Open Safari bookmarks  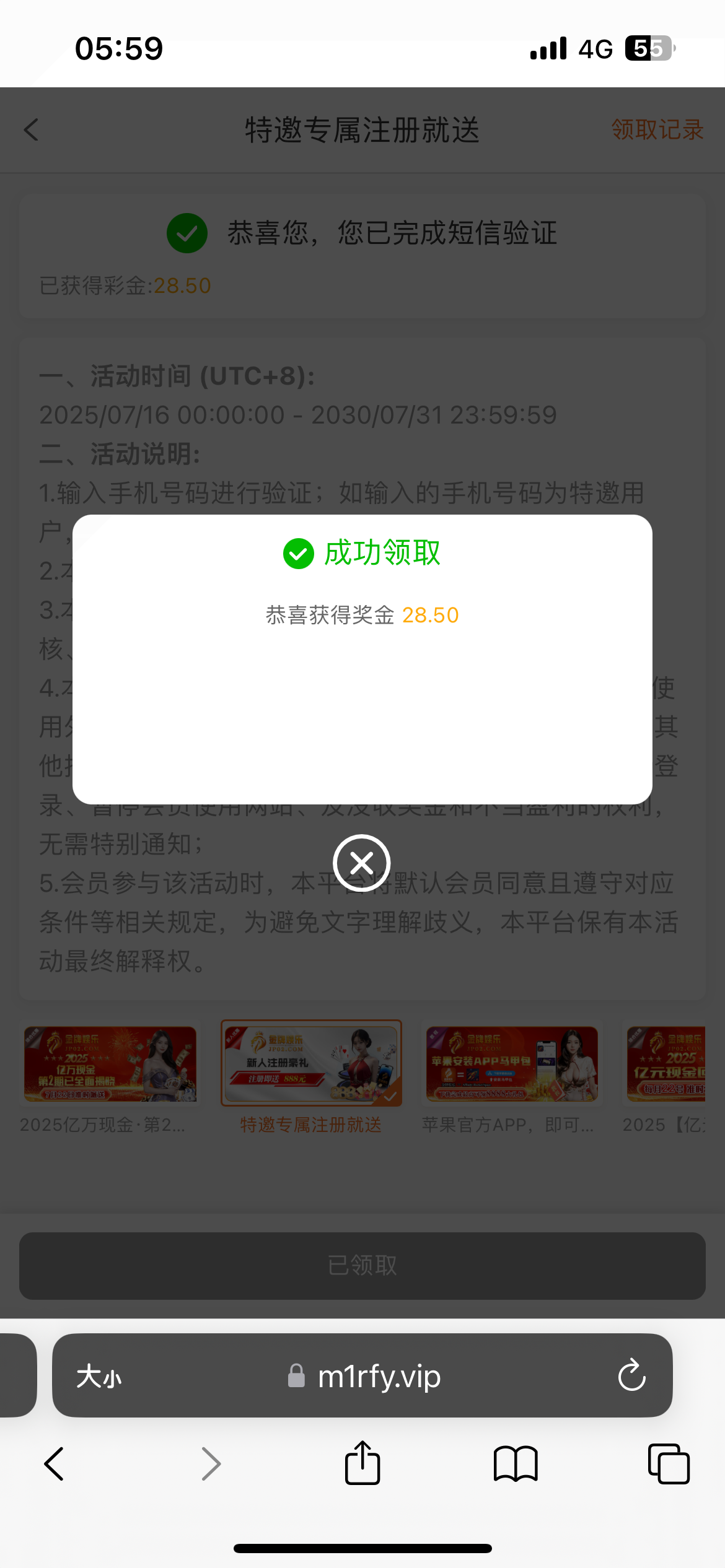pyautogui.click(x=515, y=1464)
